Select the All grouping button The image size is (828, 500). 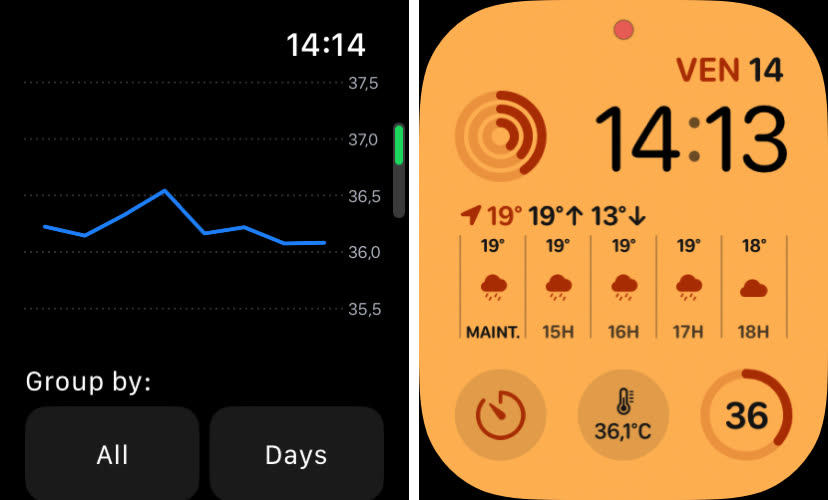pos(112,453)
